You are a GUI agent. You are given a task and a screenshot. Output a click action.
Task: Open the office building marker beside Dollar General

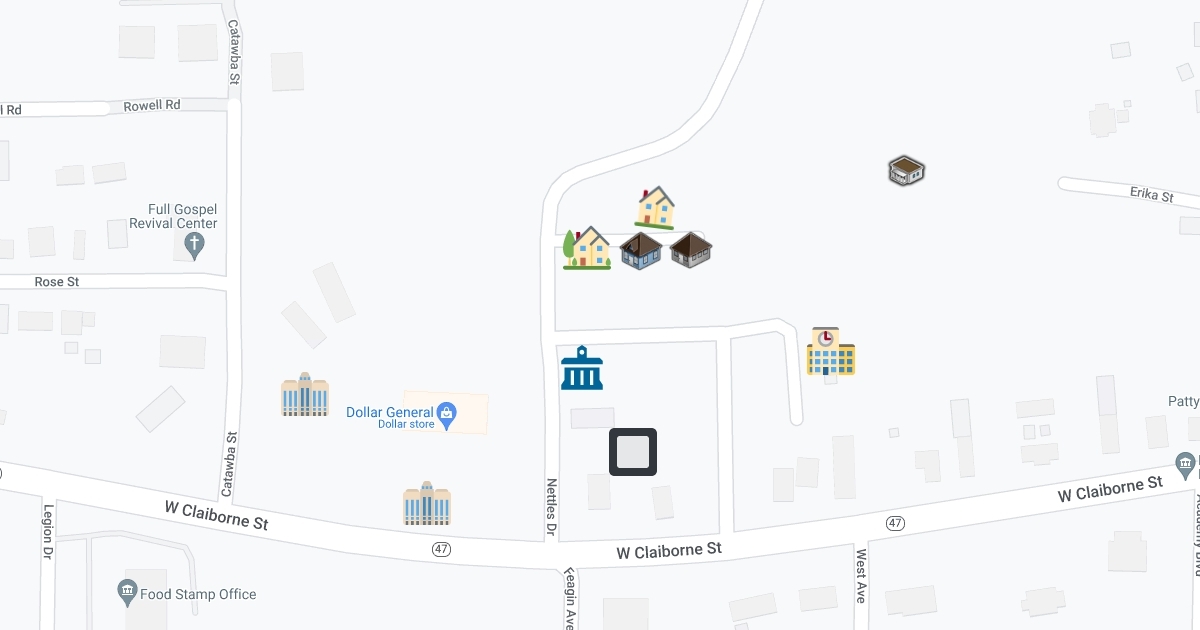coord(305,395)
